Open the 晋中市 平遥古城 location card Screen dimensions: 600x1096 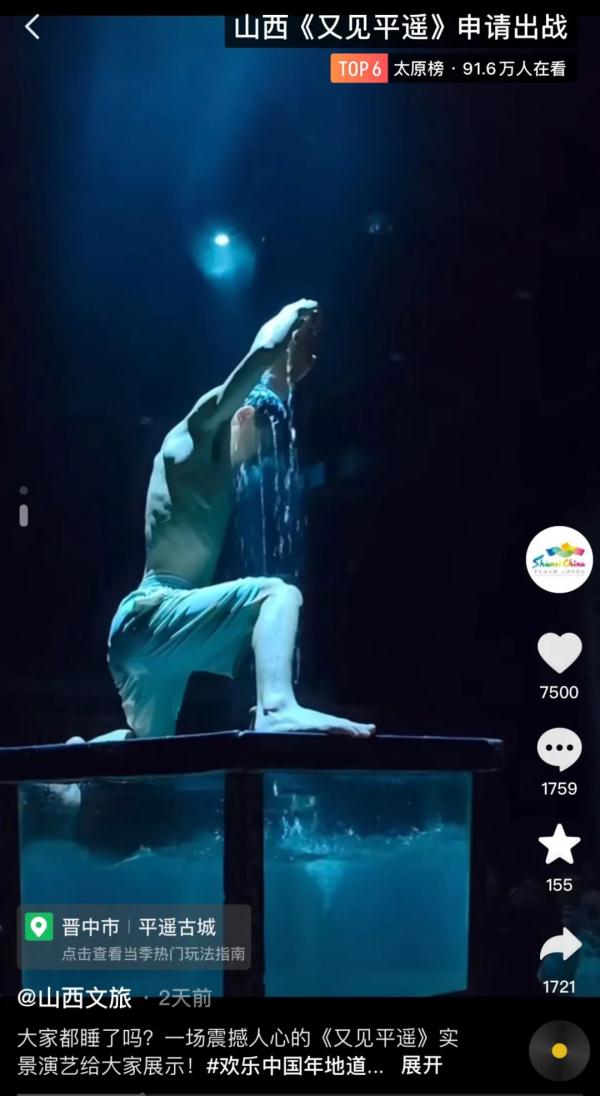click(135, 938)
